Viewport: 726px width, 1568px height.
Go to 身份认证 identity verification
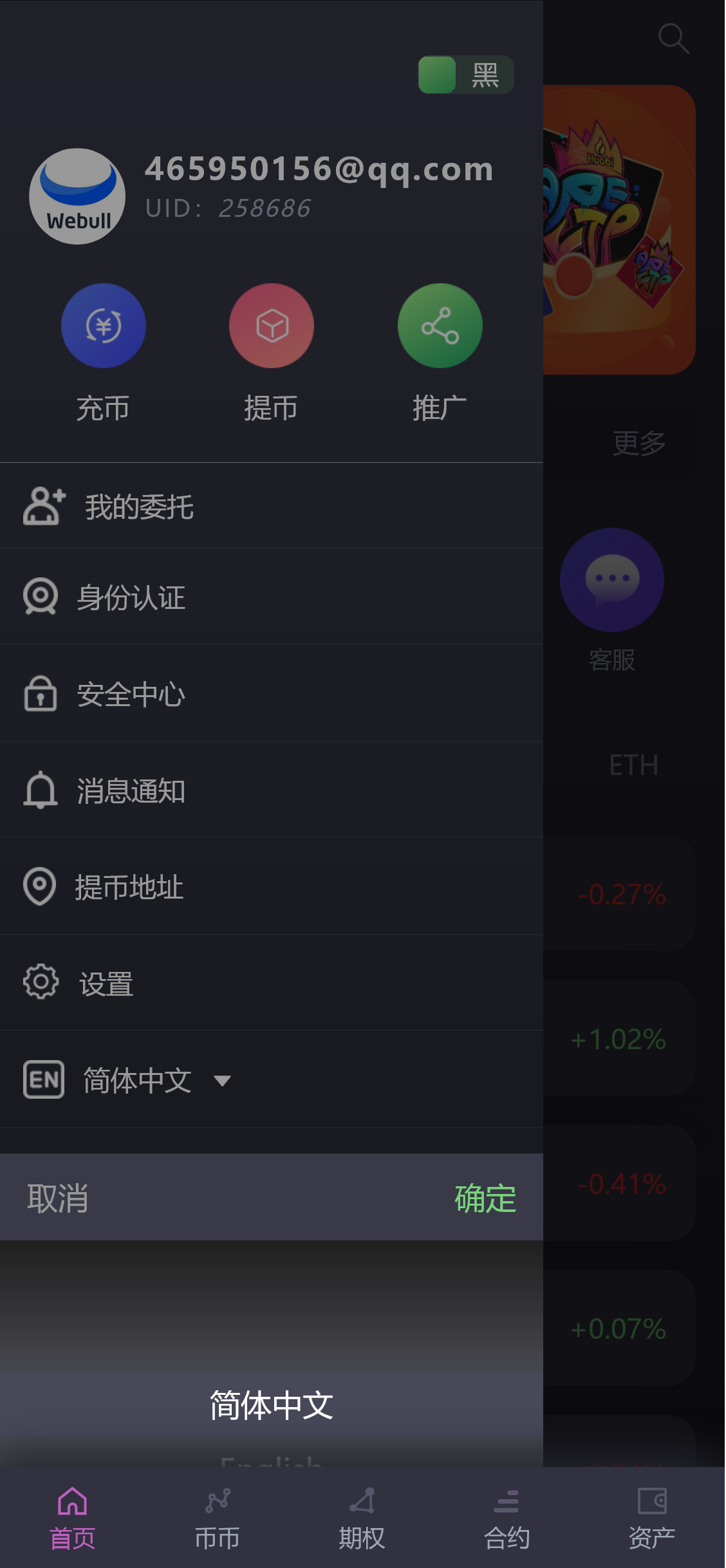[x=131, y=597]
